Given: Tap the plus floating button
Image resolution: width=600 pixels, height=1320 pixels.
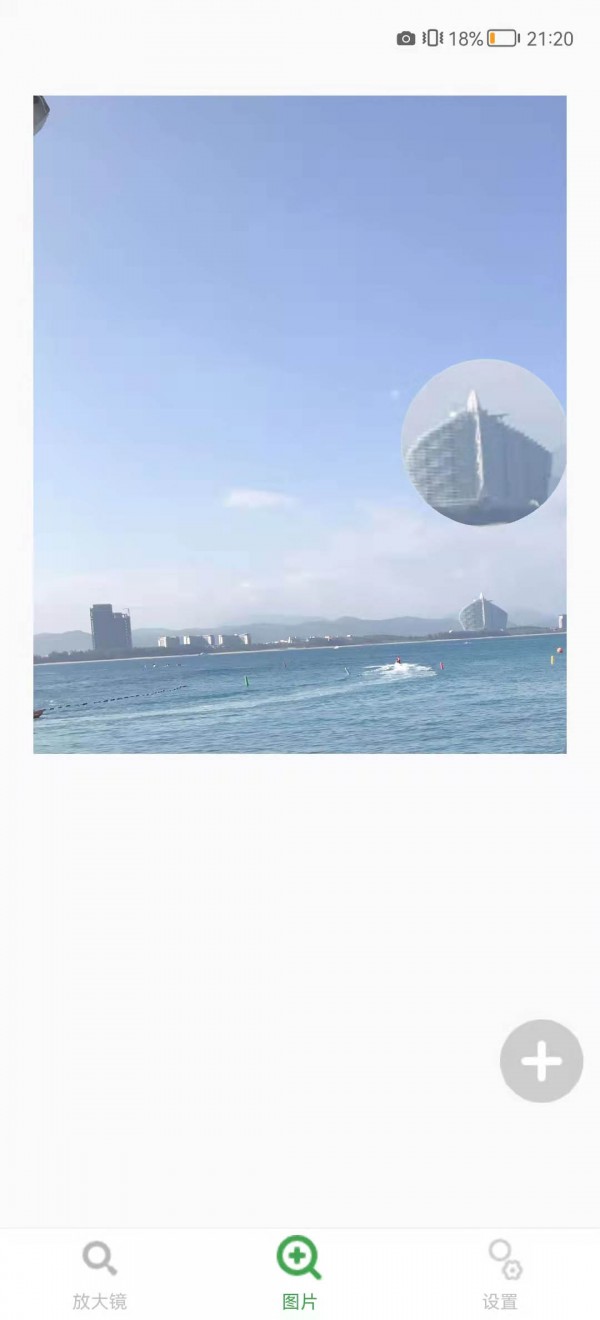Looking at the screenshot, I should [x=541, y=1061].
